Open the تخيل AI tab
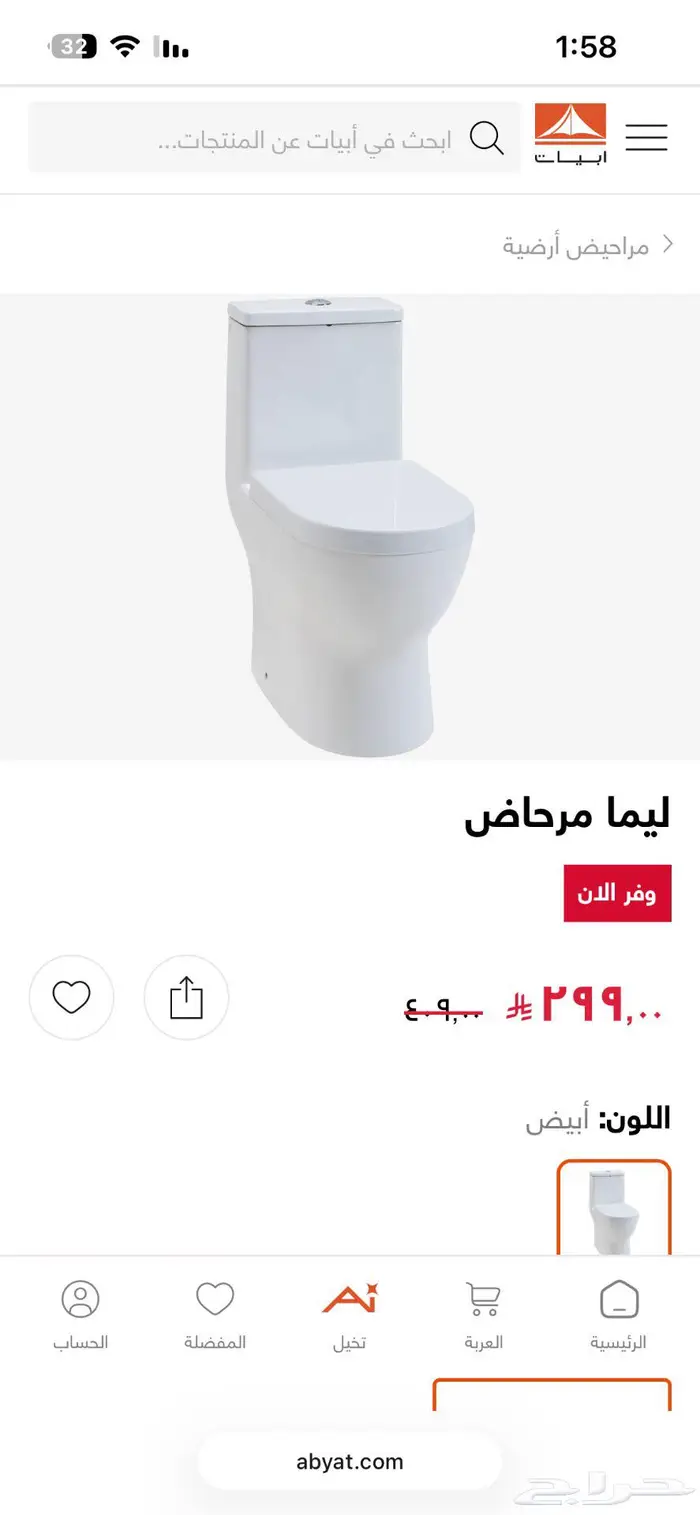The width and height of the screenshot is (700, 1515). coord(349,1313)
